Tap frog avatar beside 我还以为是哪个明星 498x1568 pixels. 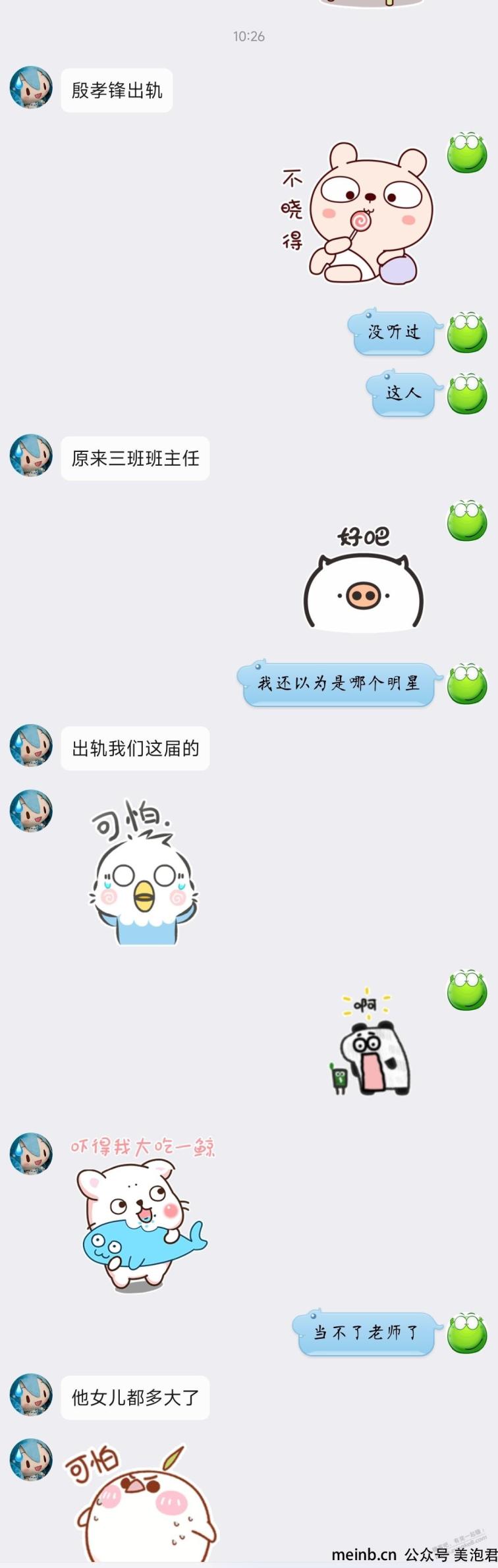[x=467, y=683]
